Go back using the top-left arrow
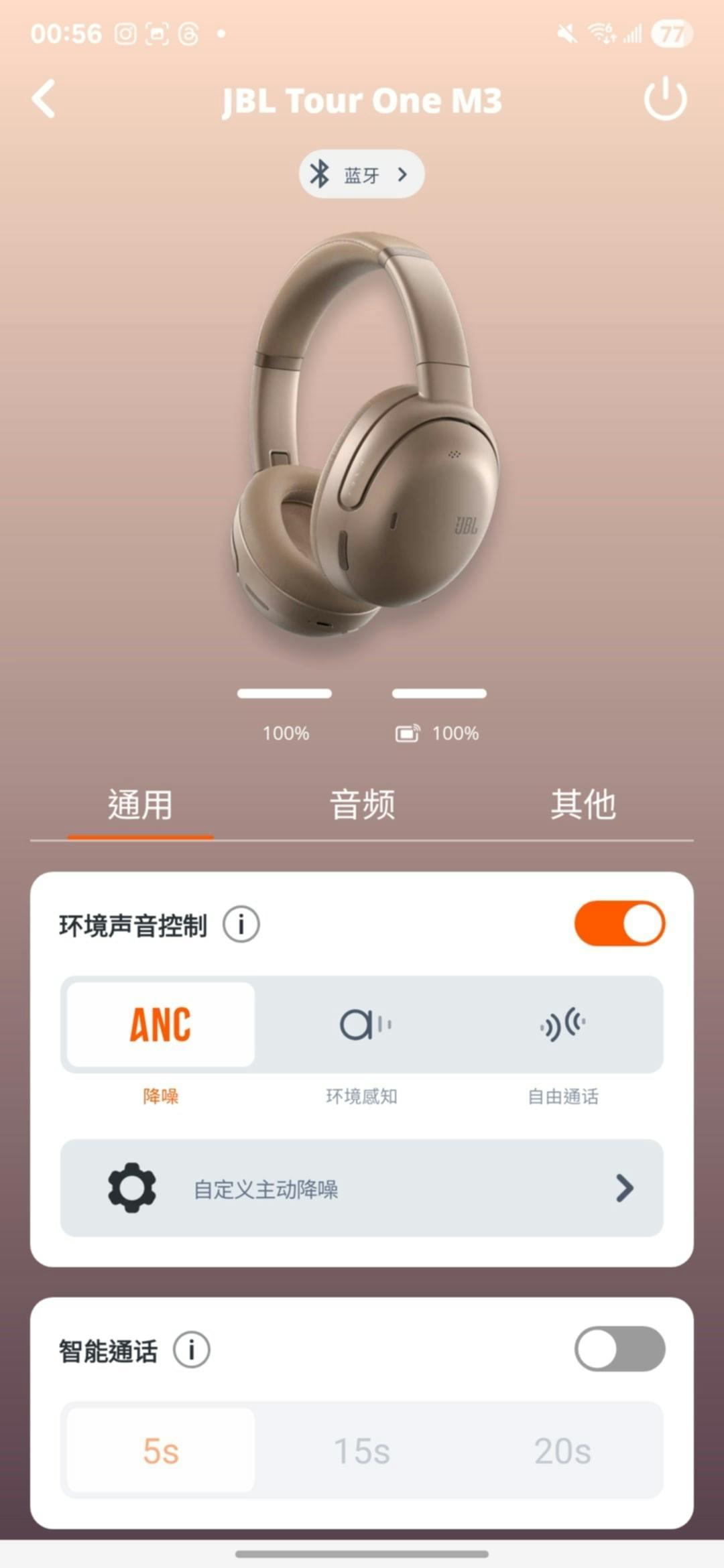Screen dimensions: 724x1568 [44, 99]
